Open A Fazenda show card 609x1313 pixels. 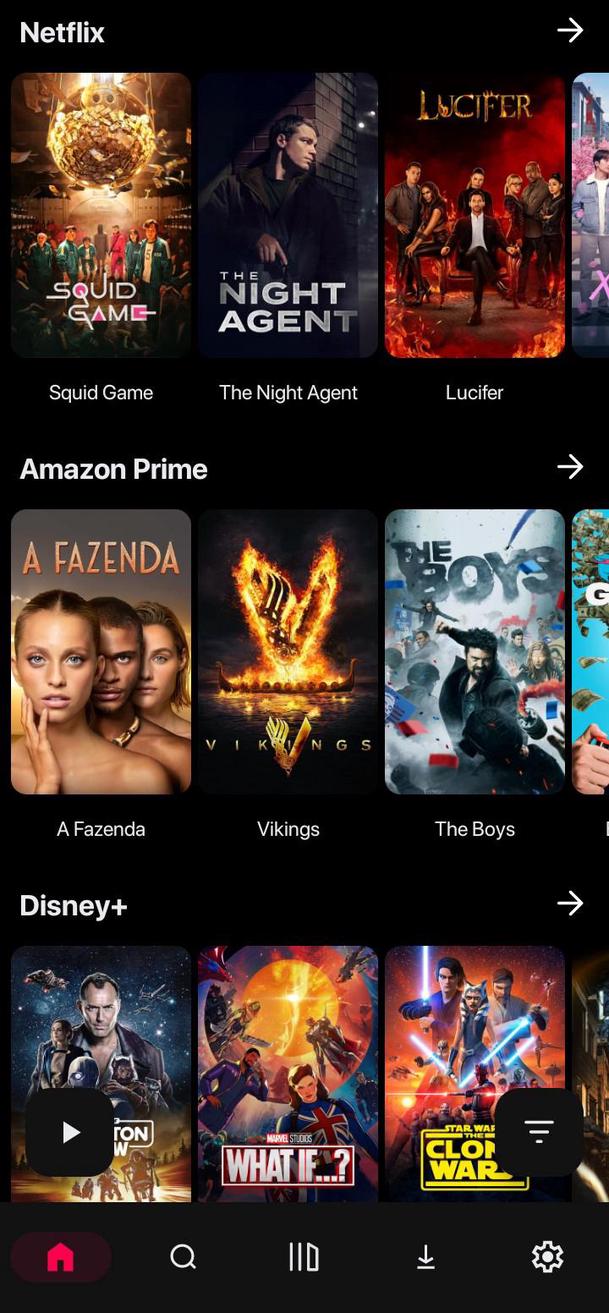(x=101, y=651)
